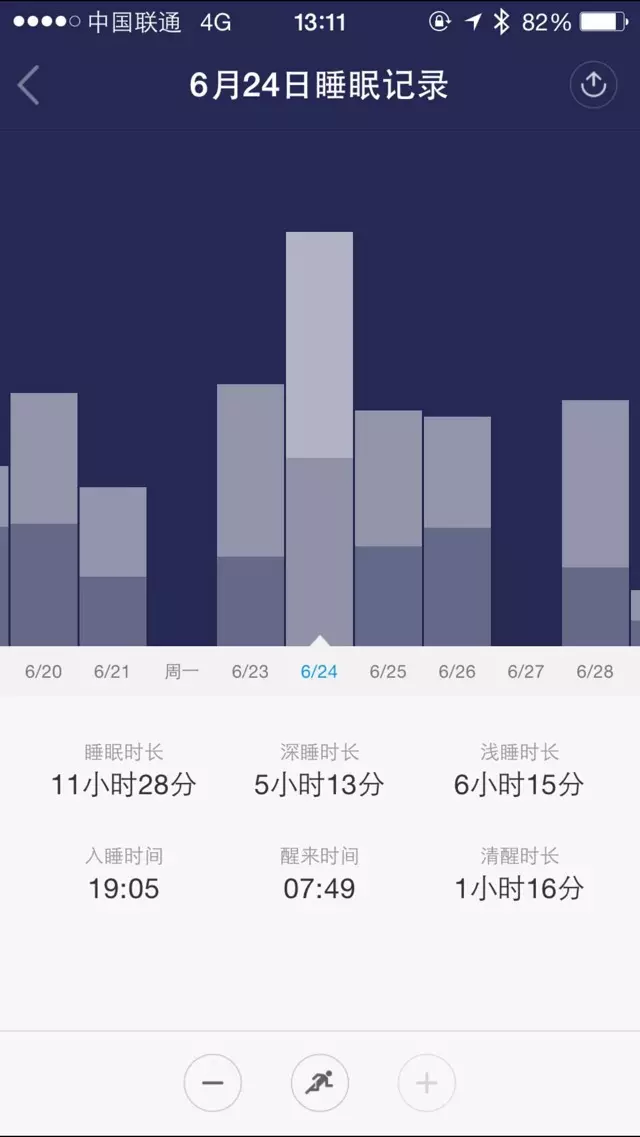Tap the 周一 date label
The width and height of the screenshot is (640, 1137).
tap(181, 671)
